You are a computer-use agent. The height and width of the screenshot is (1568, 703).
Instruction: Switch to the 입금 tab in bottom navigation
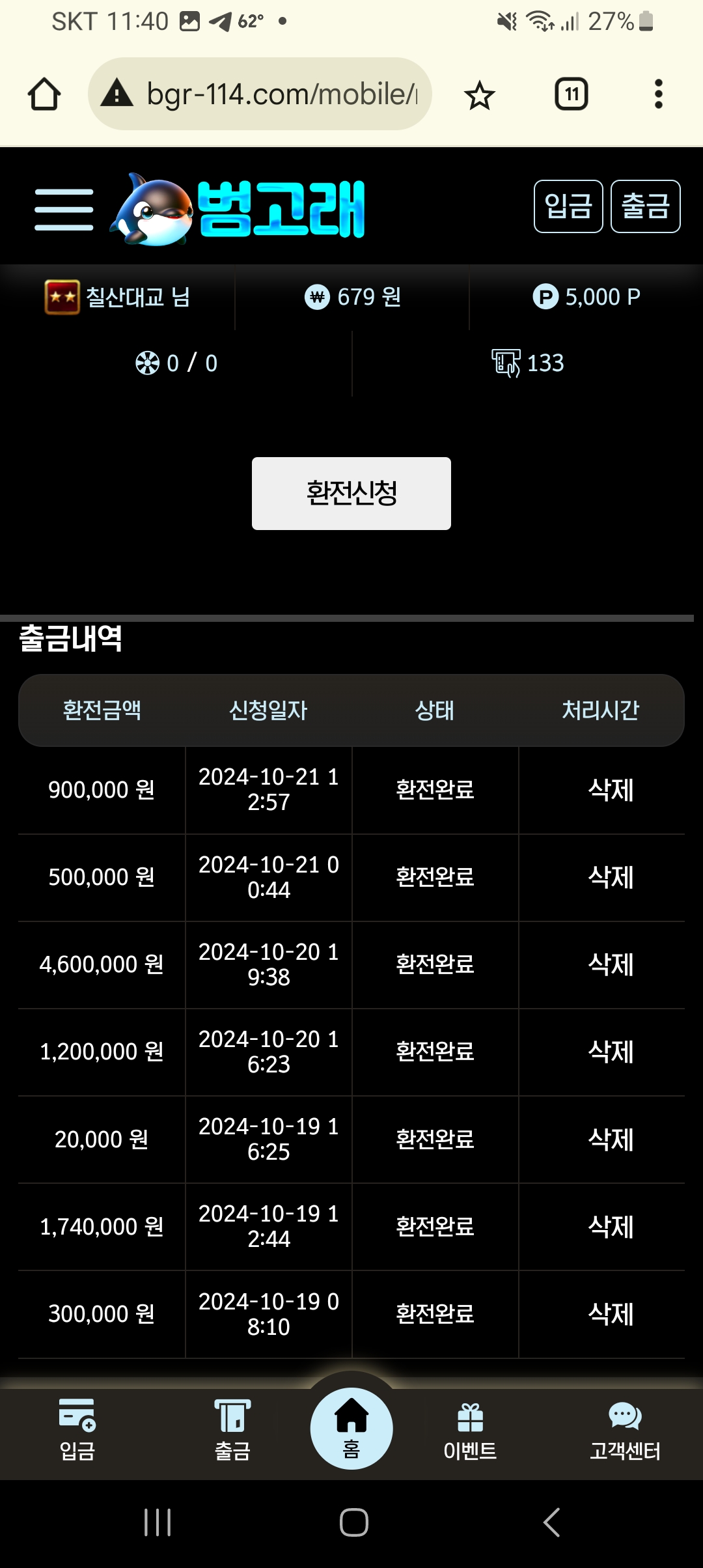tap(77, 1429)
